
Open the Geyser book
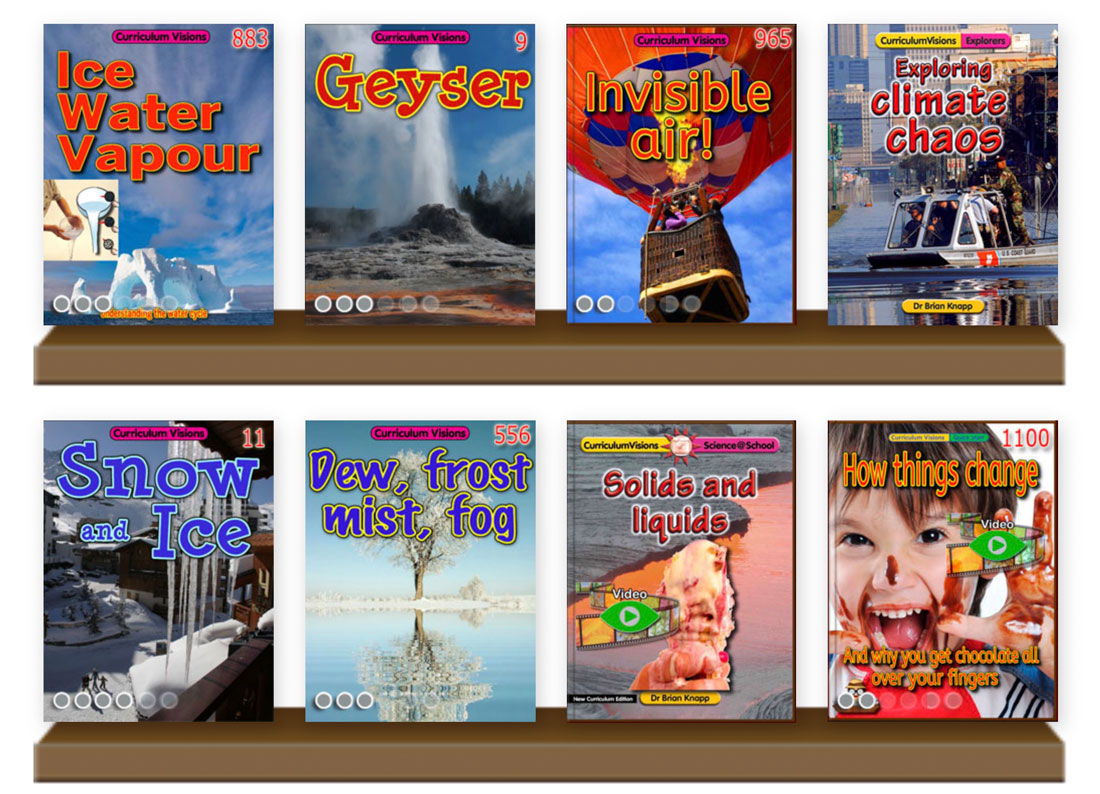click(420, 175)
